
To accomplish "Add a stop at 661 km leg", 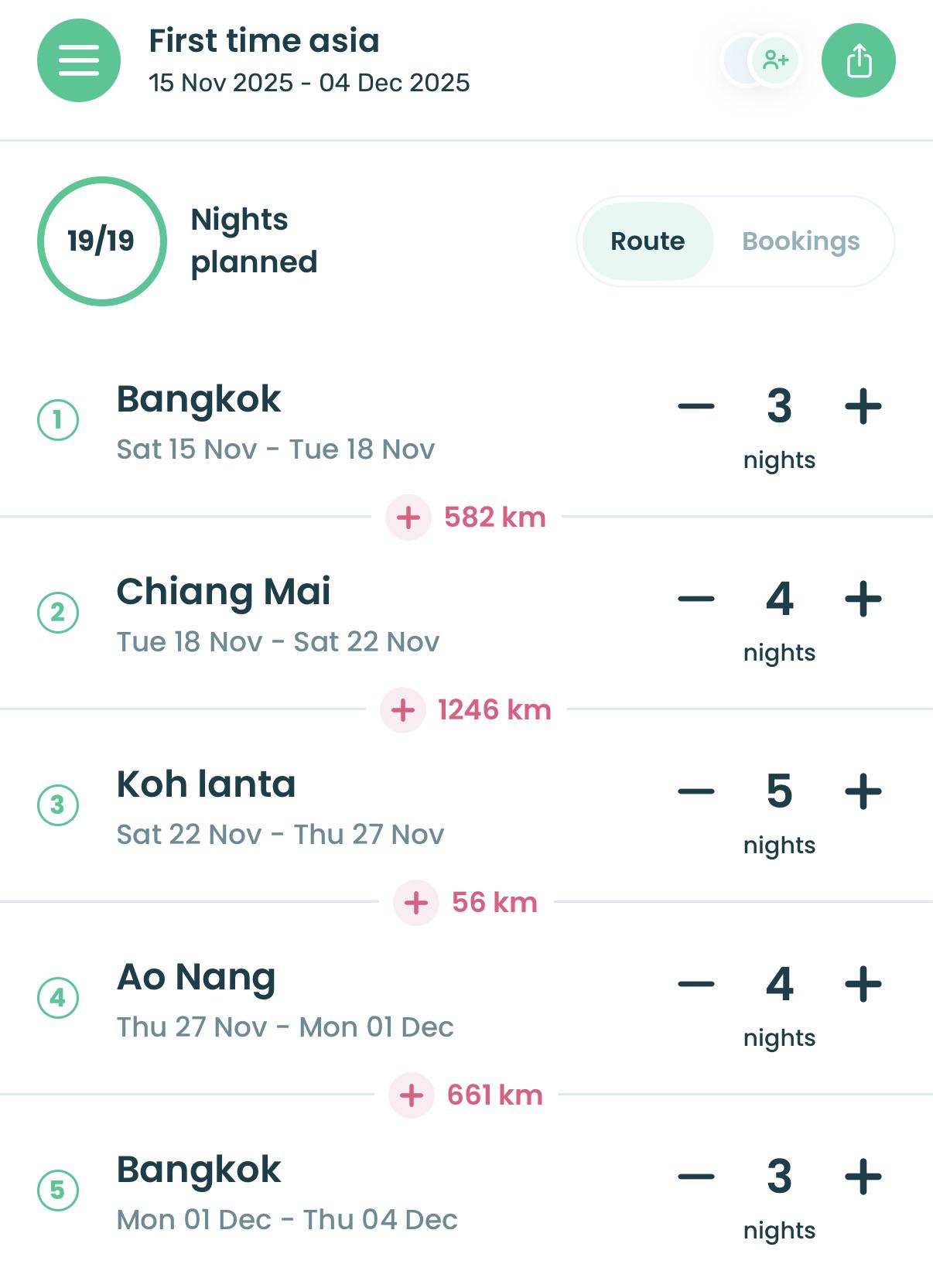I will pyautogui.click(x=411, y=1095).
